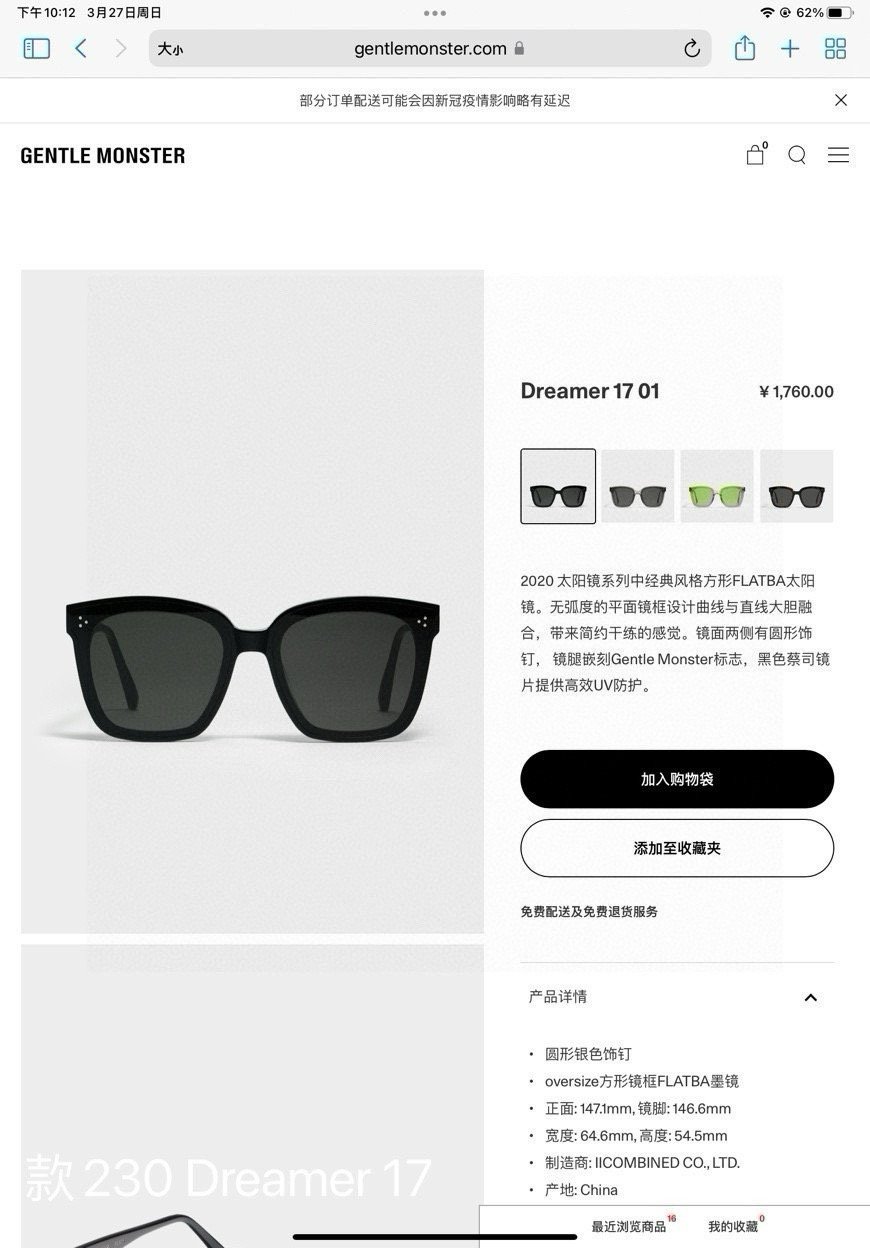
Task: Open 最近浏览商品 recently viewed items
Action: click(629, 1226)
